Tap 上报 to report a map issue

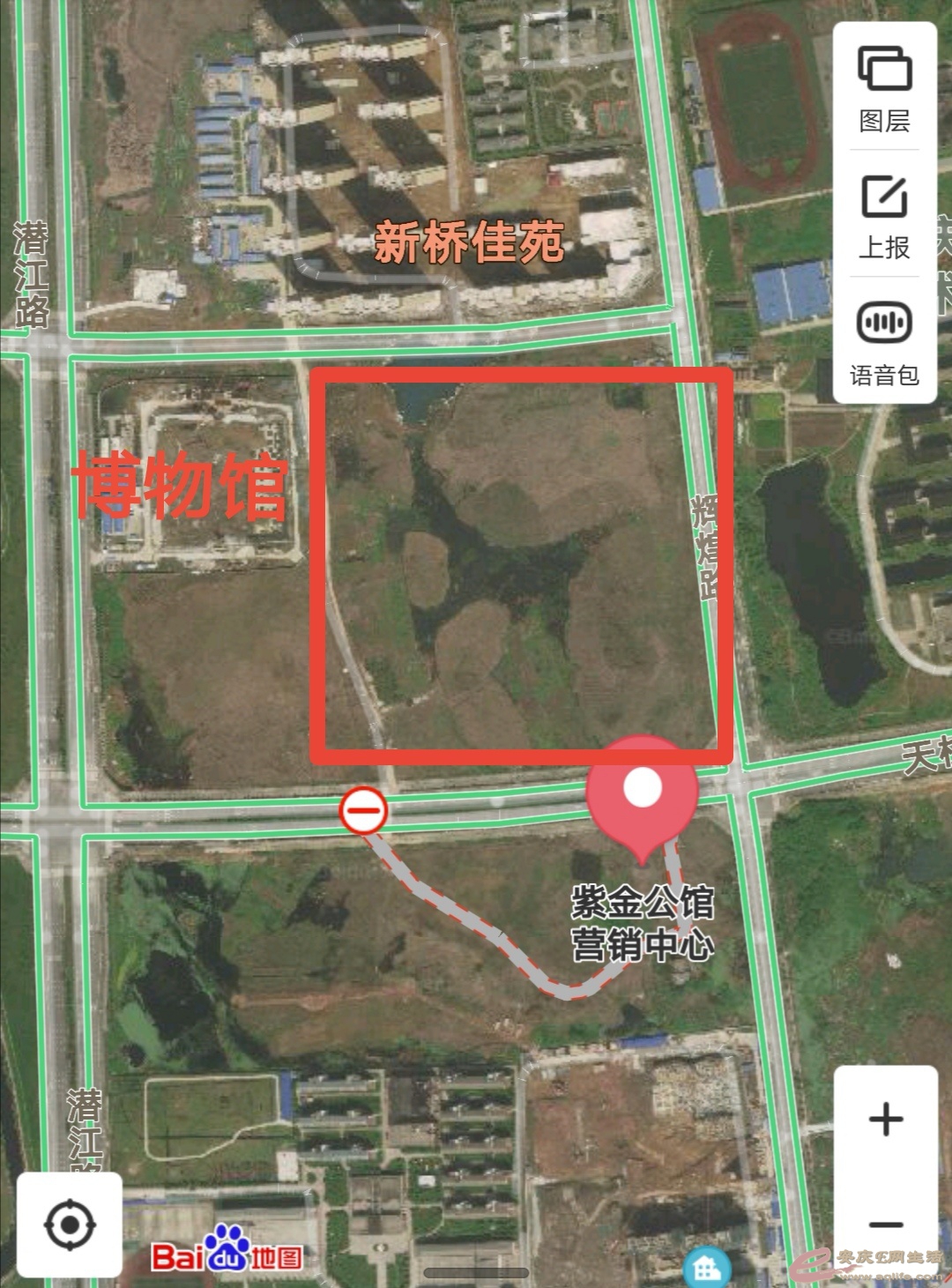pos(884,216)
